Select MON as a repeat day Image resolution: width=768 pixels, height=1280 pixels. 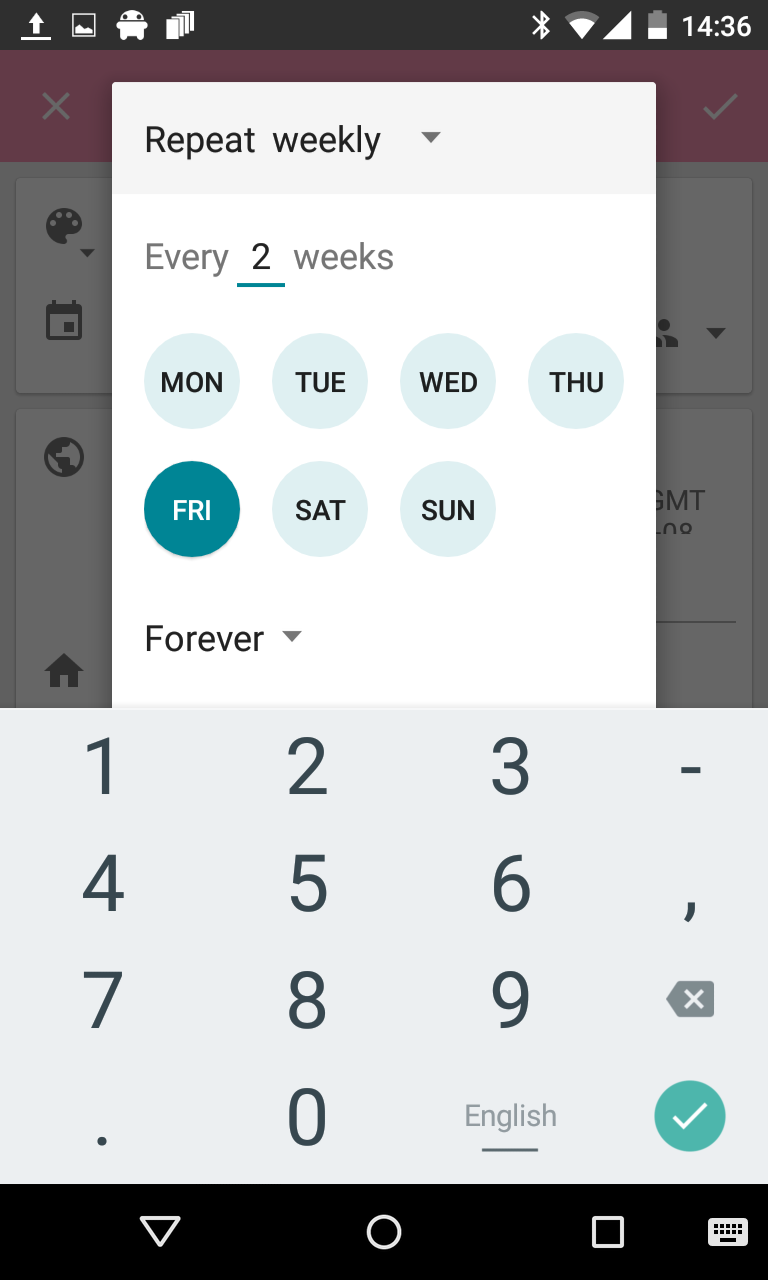point(192,382)
